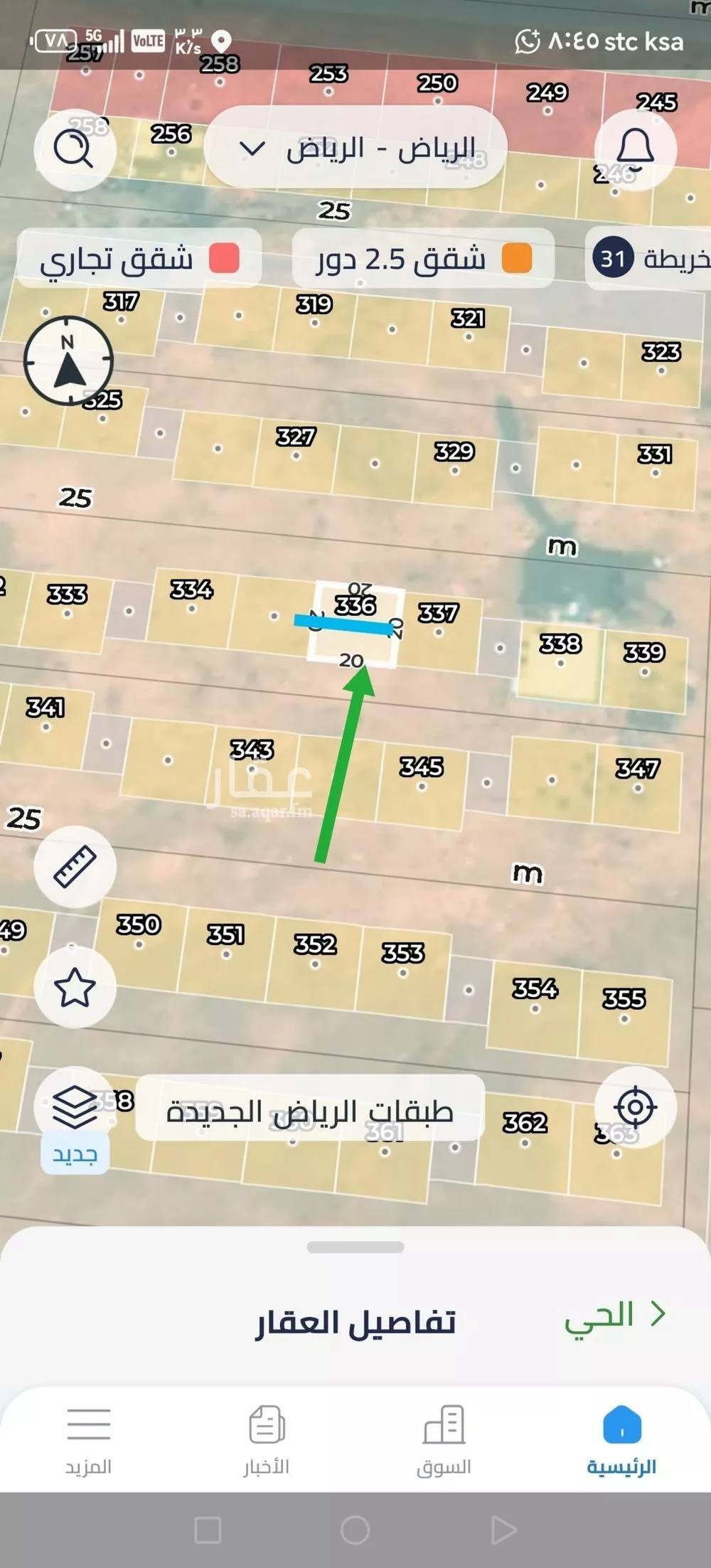Image resolution: width=711 pixels, height=1568 pixels.
Task: Click the compass north indicator
Action: click(x=70, y=361)
